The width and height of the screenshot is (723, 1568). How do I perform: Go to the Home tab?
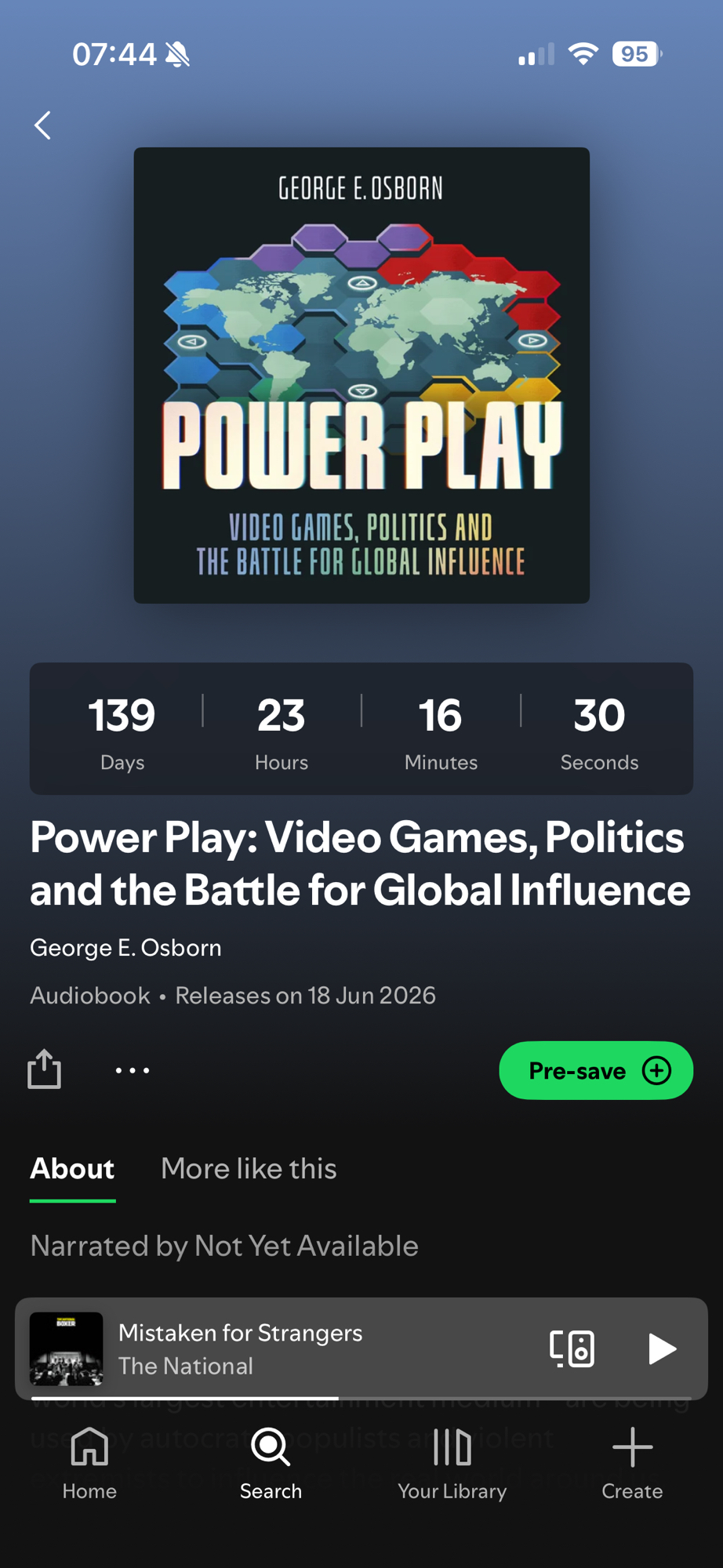coord(89,1463)
